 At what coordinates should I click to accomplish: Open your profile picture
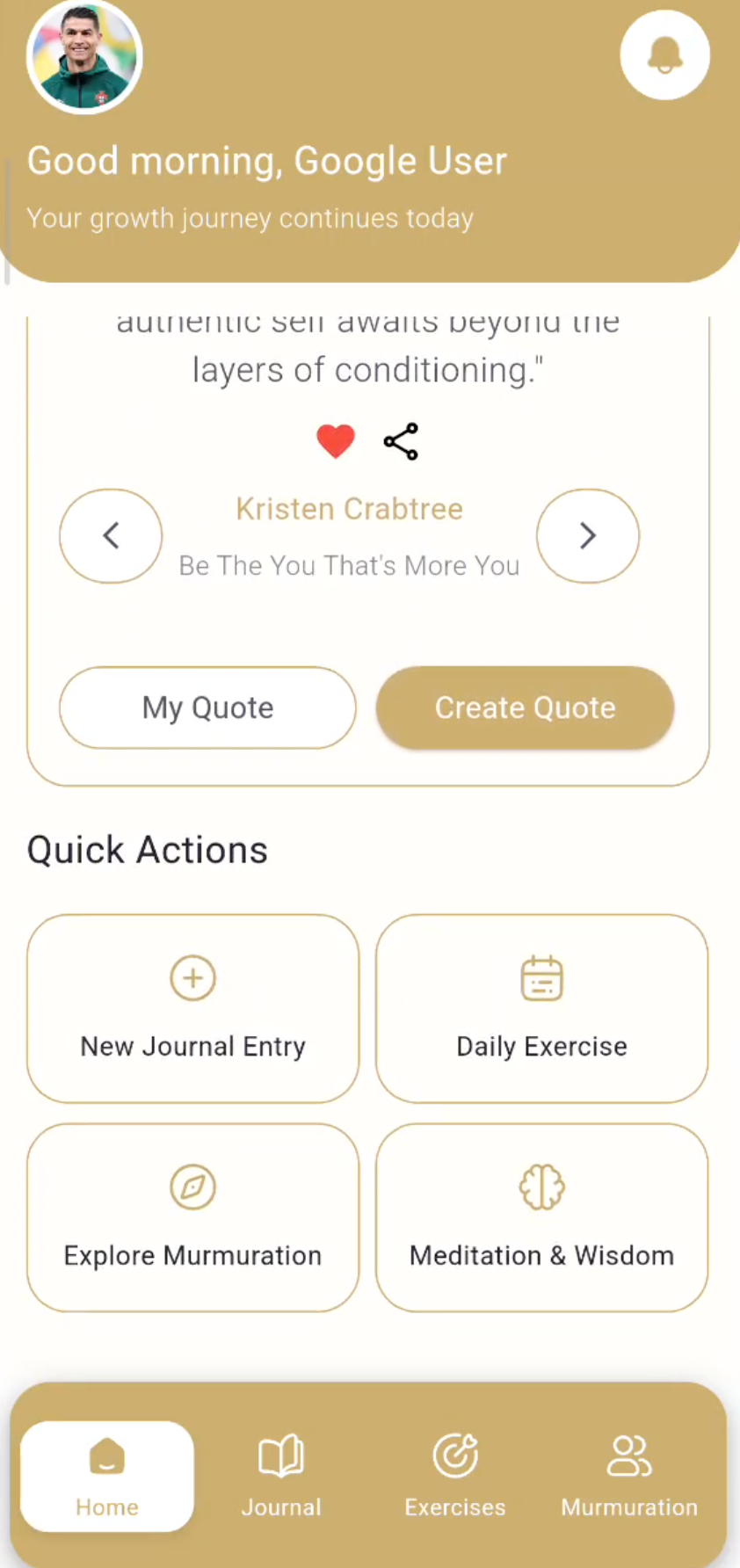[x=83, y=54]
